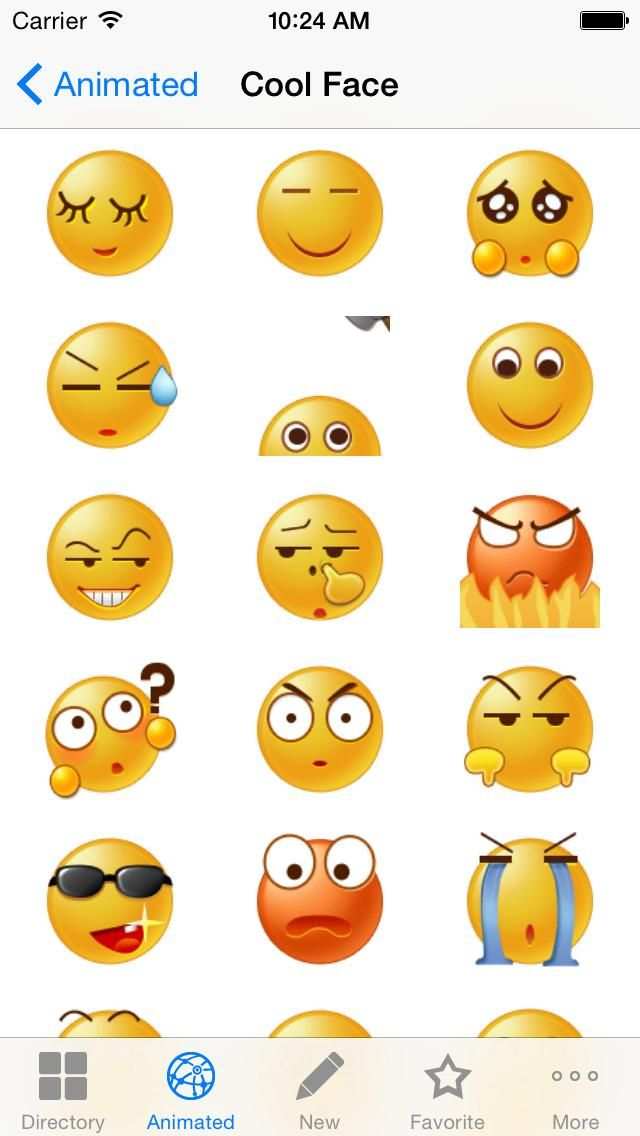Viewport: 640px width, 1136px height.
Task: Select the sunglasses emoticon
Action: (x=110, y=901)
